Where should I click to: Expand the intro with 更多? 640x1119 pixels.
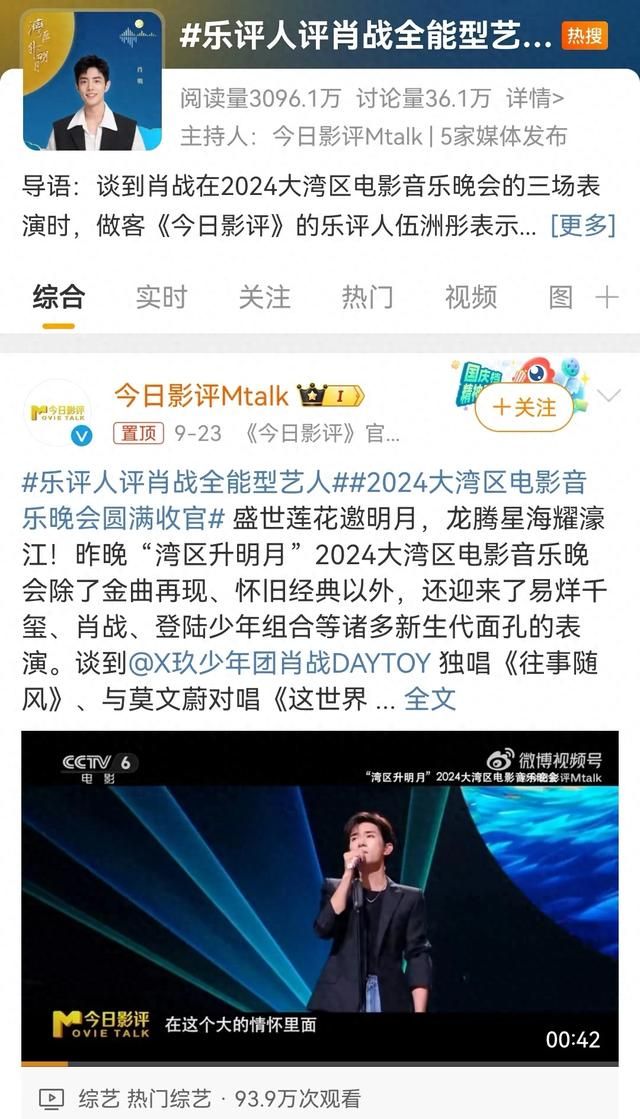[582, 225]
